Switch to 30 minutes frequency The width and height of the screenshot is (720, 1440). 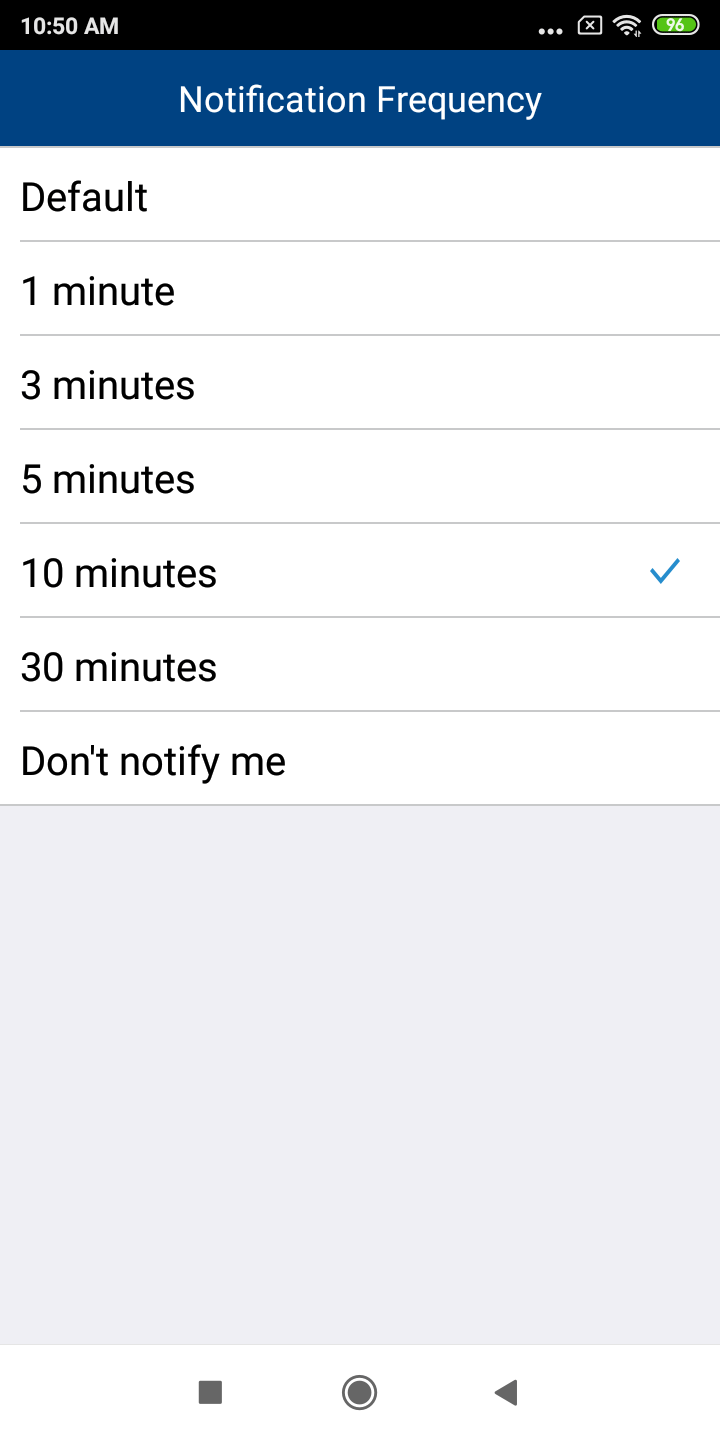[360, 667]
